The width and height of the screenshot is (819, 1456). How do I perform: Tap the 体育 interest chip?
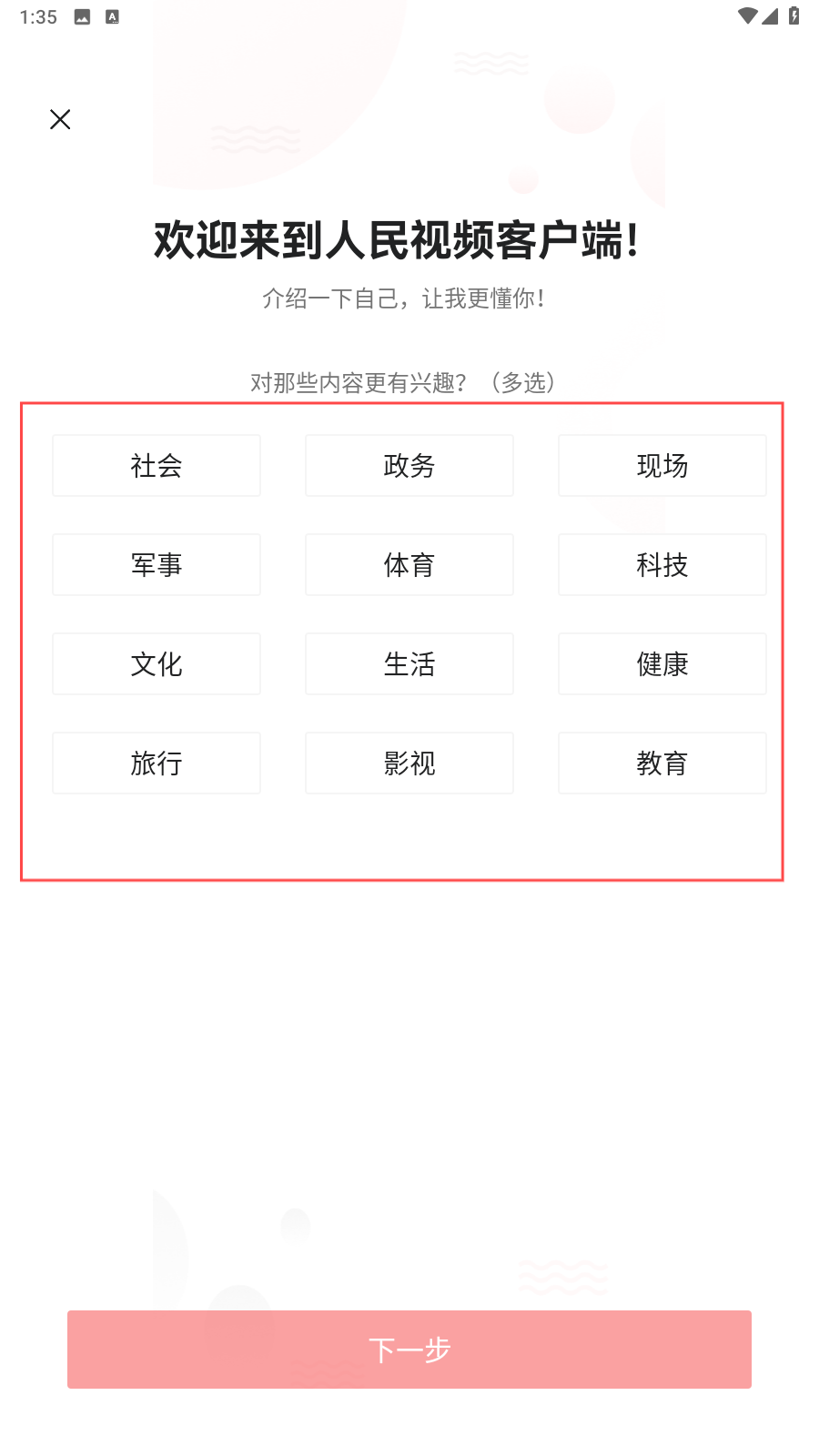pyautogui.click(x=409, y=565)
